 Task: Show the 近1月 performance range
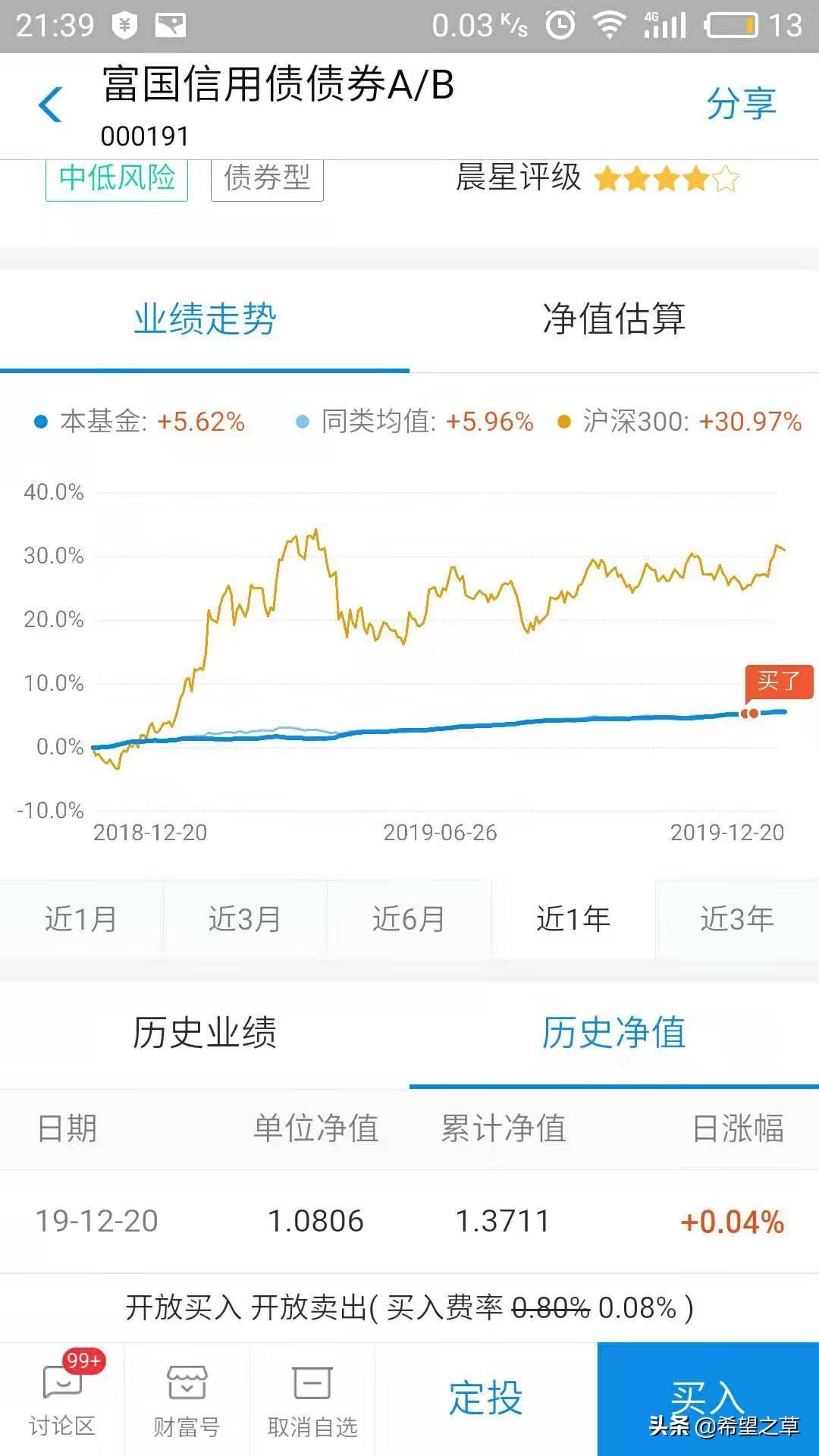[x=81, y=919]
